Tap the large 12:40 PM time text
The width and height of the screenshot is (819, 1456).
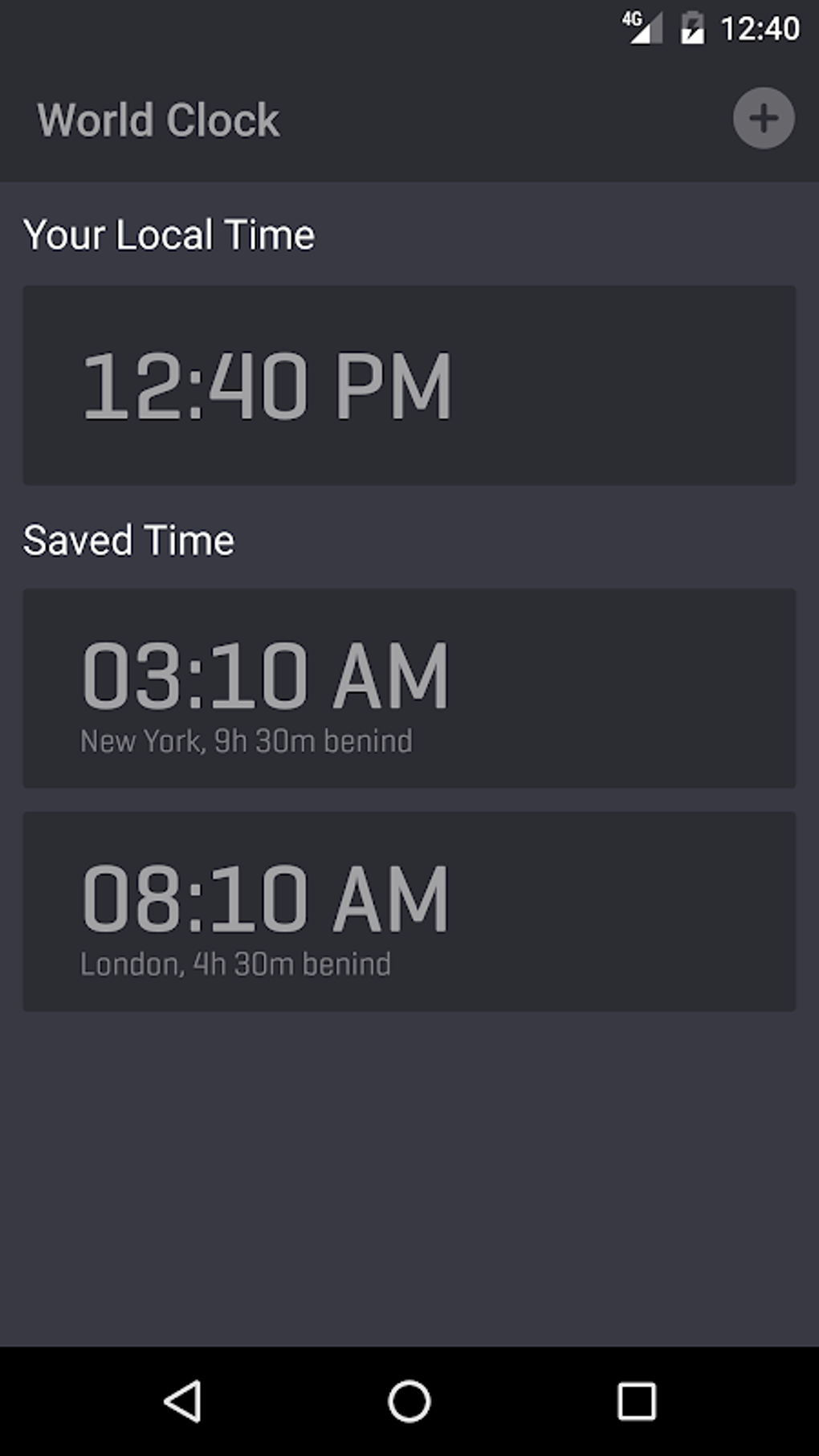tap(267, 385)
